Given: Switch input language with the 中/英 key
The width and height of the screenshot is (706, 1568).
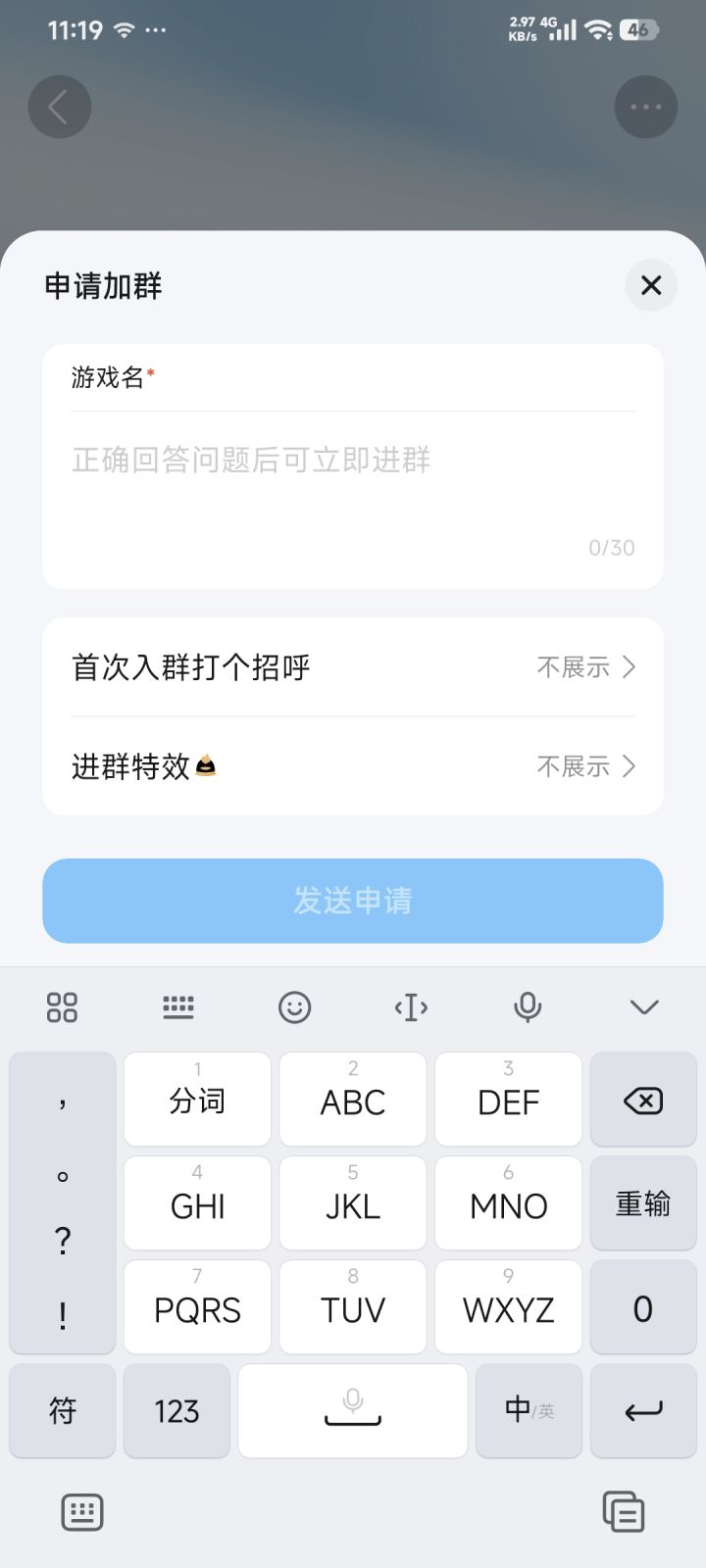Looking at the screenshot, I should tap(529, 1411).
